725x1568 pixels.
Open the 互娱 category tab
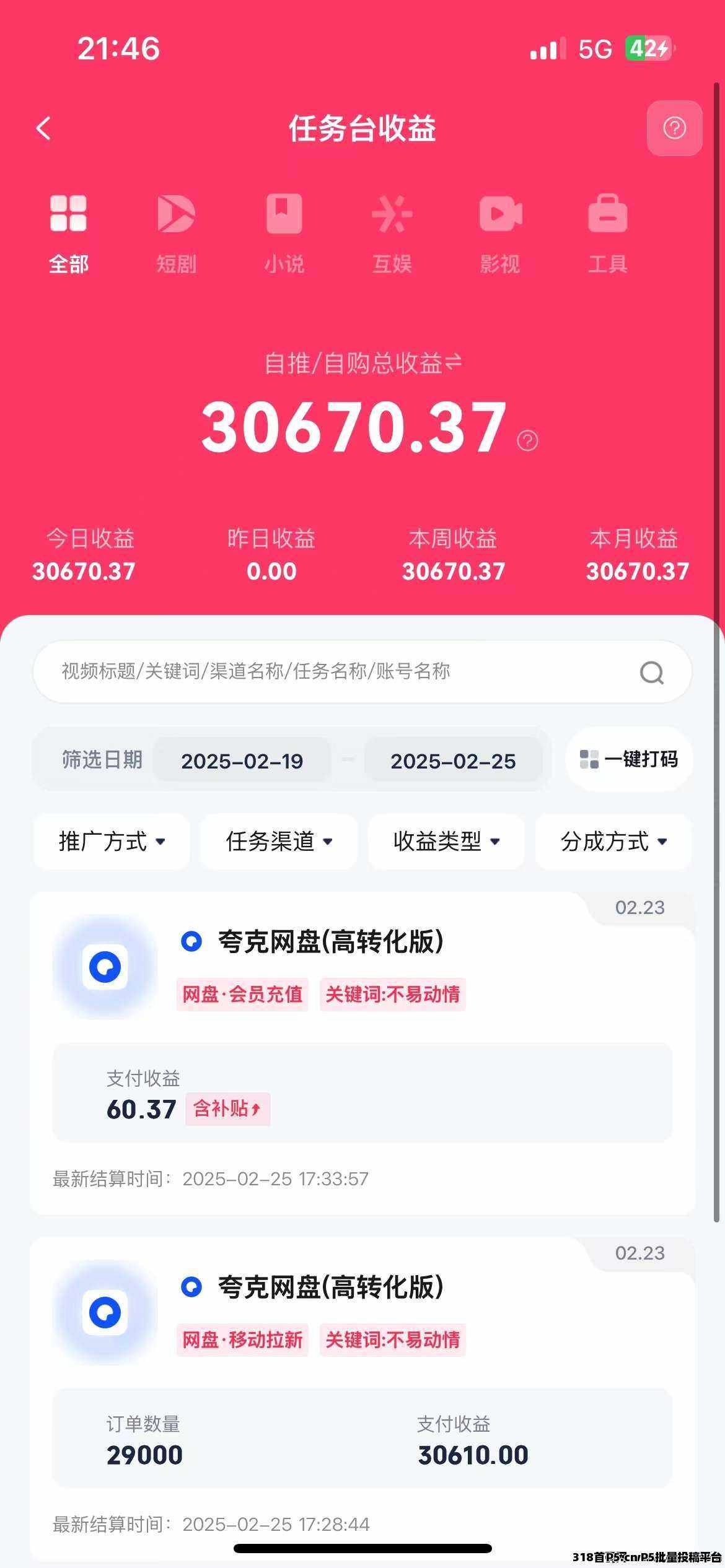pyautogui.click(x=392, y=233)
